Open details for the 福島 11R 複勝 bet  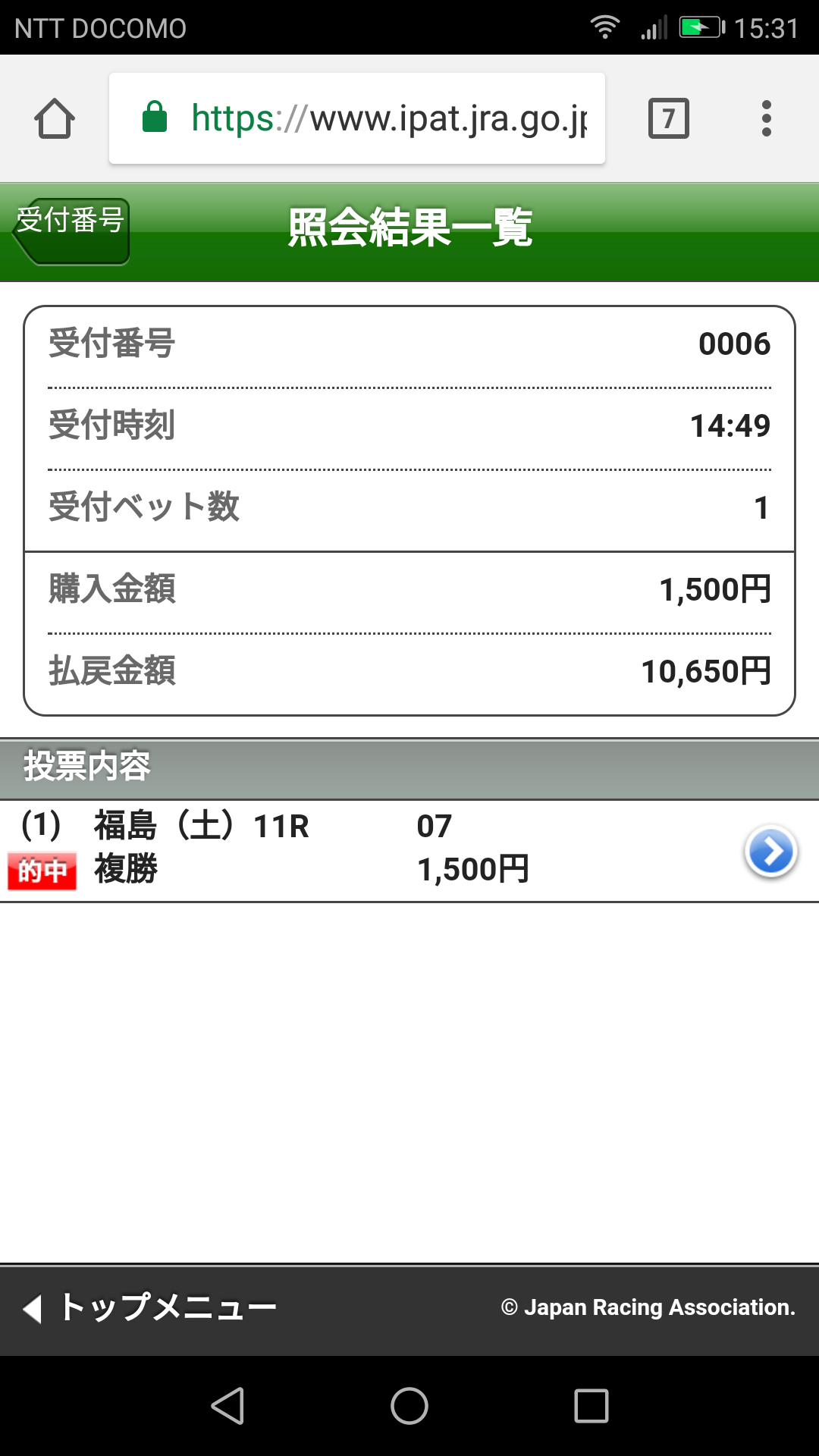[x=770, y=852]
